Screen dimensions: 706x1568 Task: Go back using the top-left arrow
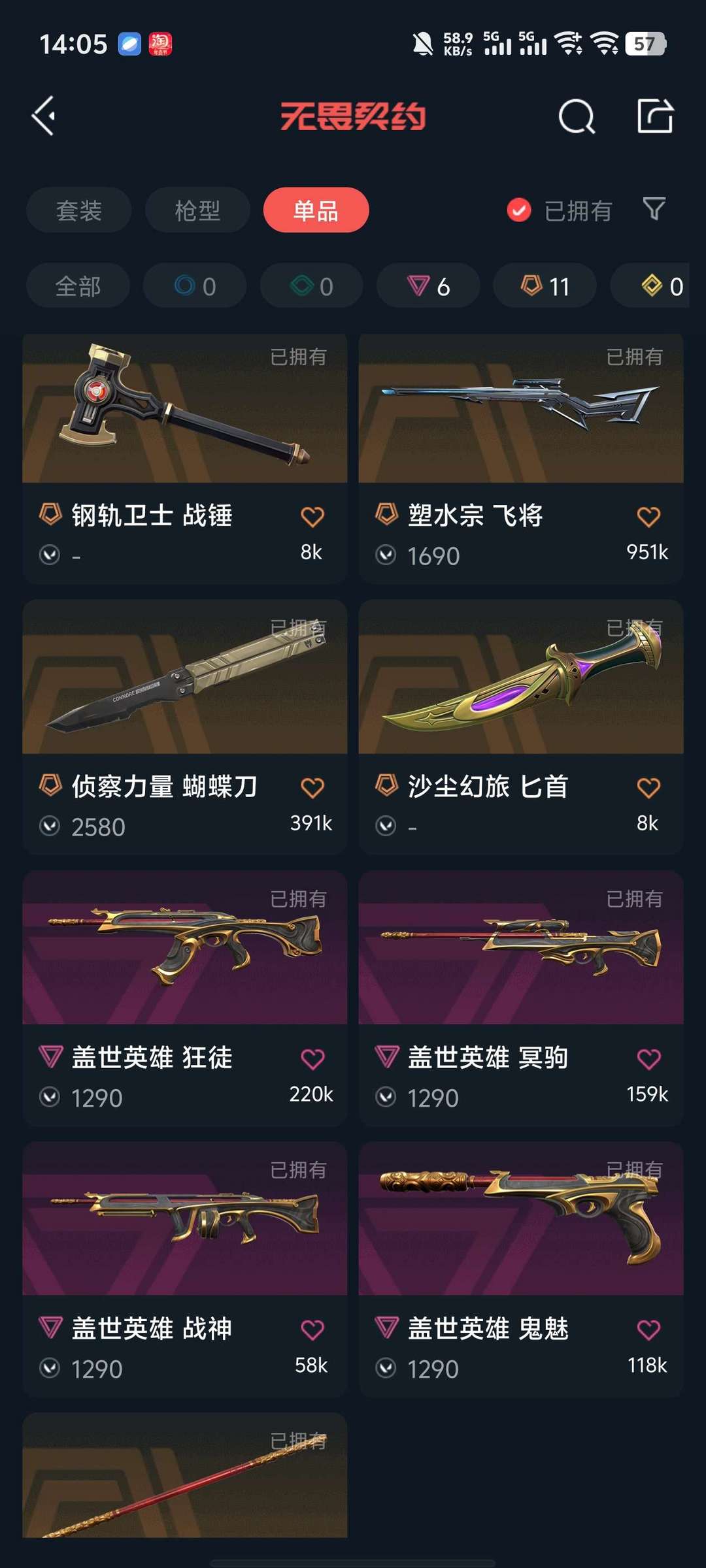[x=43, y=116]
